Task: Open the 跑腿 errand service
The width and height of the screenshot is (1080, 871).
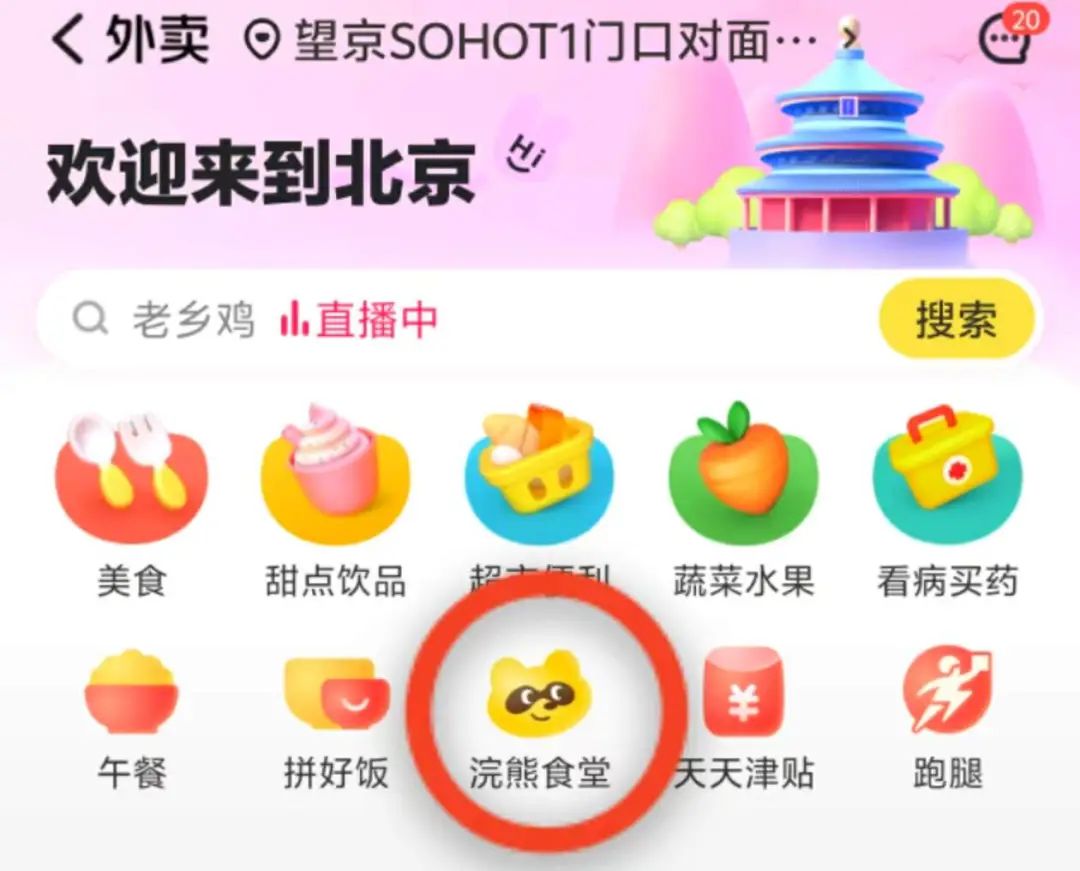Action: [x=947, y=715]
